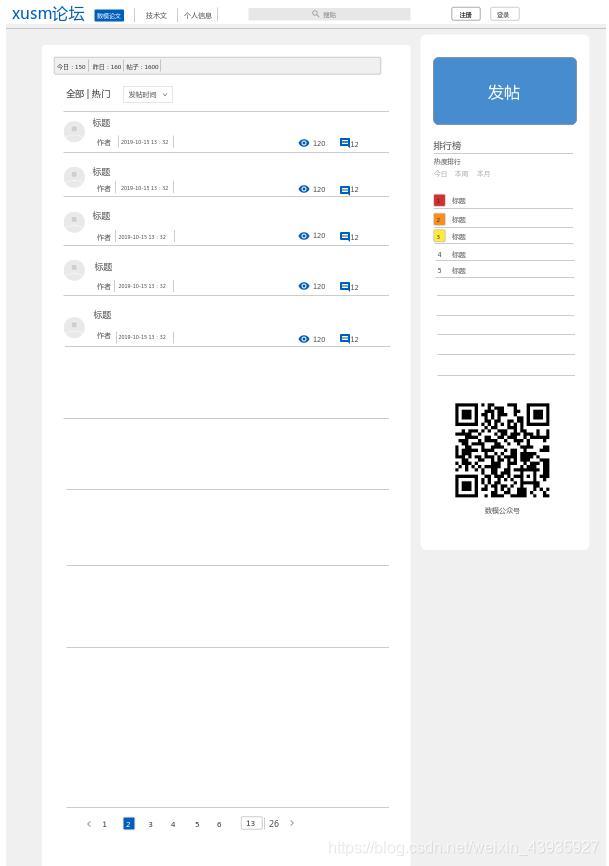Tap the 登录 login button
609x866 pixels.
click(x=504, y=14)
